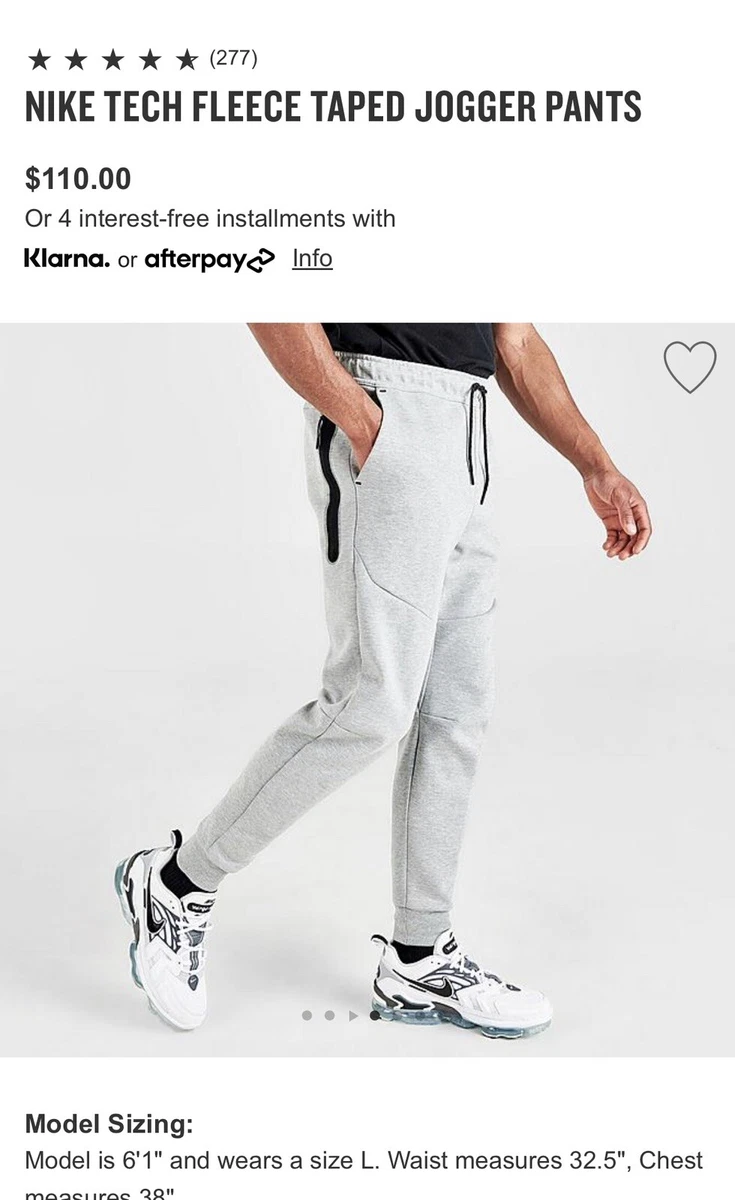Image resolution: width=735 pixels, height=1200 pixels.
Task: Open the product photo of the grey joggers
Action: tap(367, 689)
